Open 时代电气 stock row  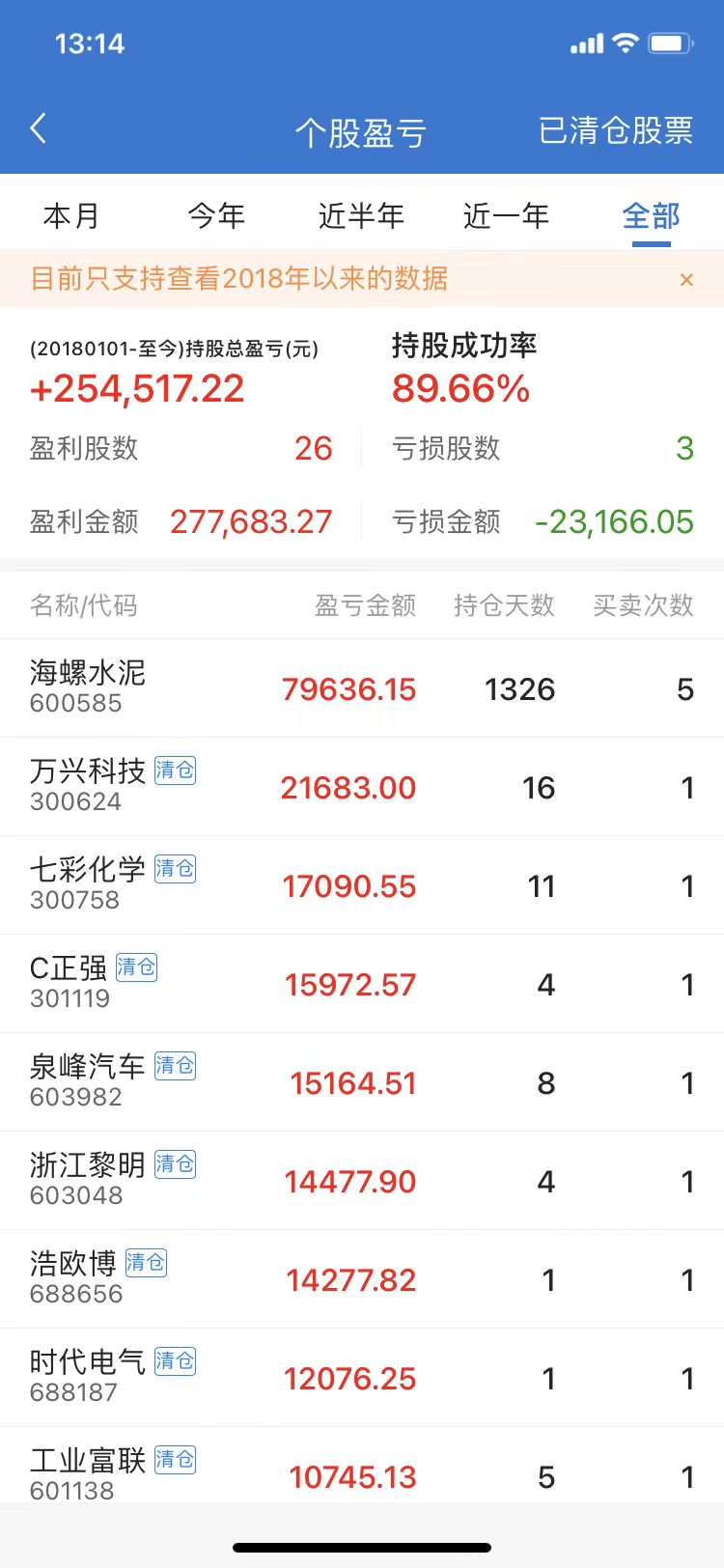coord(362,1378)
